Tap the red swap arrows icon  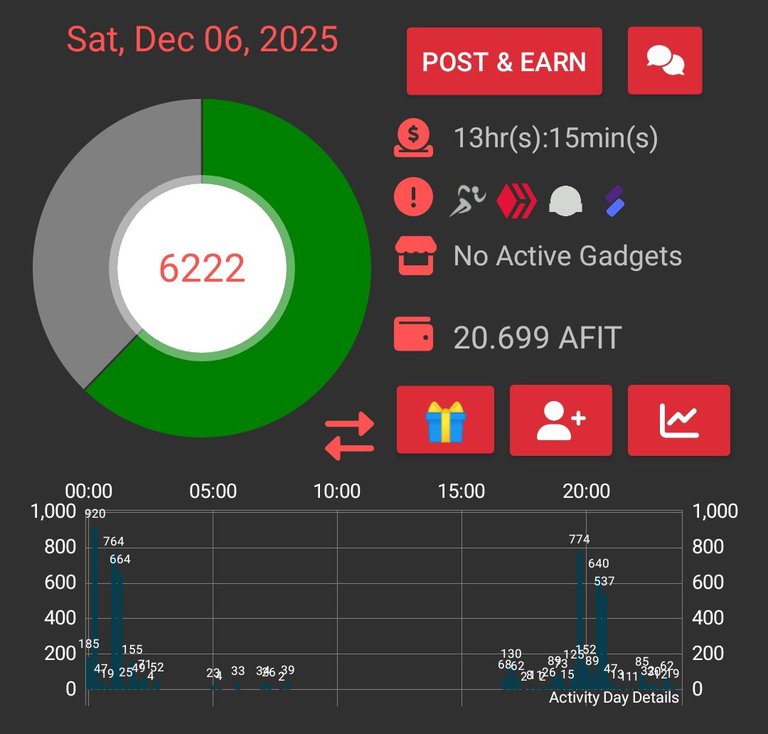(350, 437)
